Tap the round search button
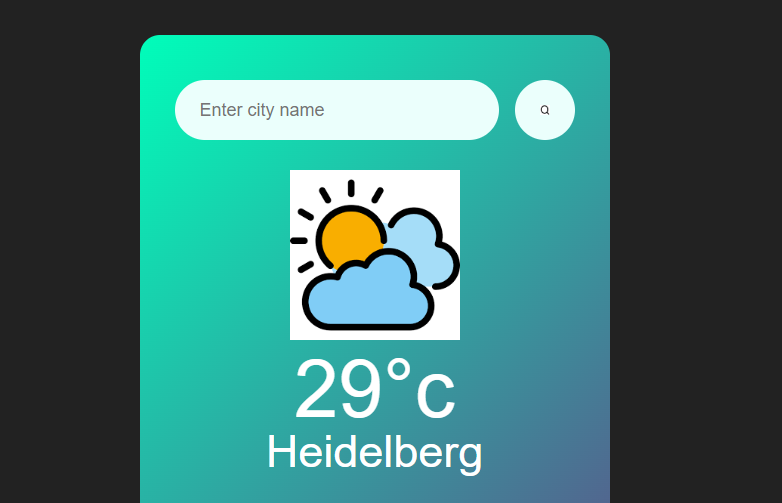The height and width of the screenshot is (503, 782). (x=545, y=110)
